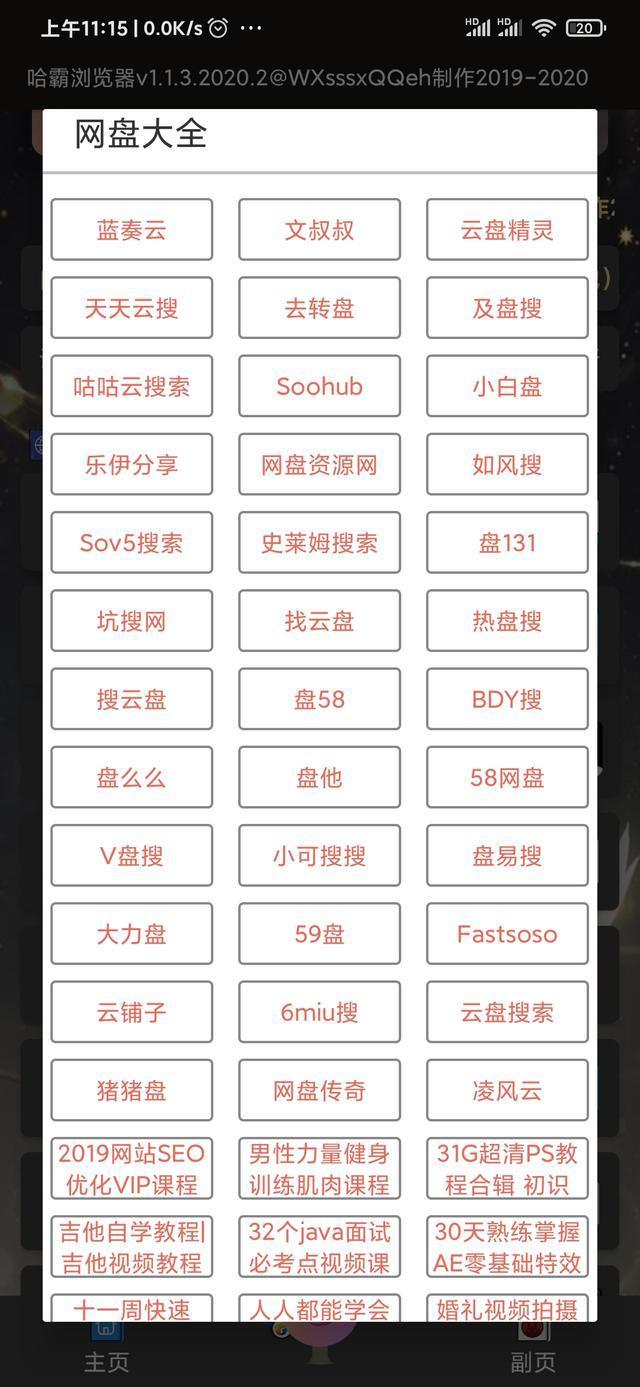Select the BDY搜 button
The width and height of the screenshot is (640, 1387).
(507, 699)
